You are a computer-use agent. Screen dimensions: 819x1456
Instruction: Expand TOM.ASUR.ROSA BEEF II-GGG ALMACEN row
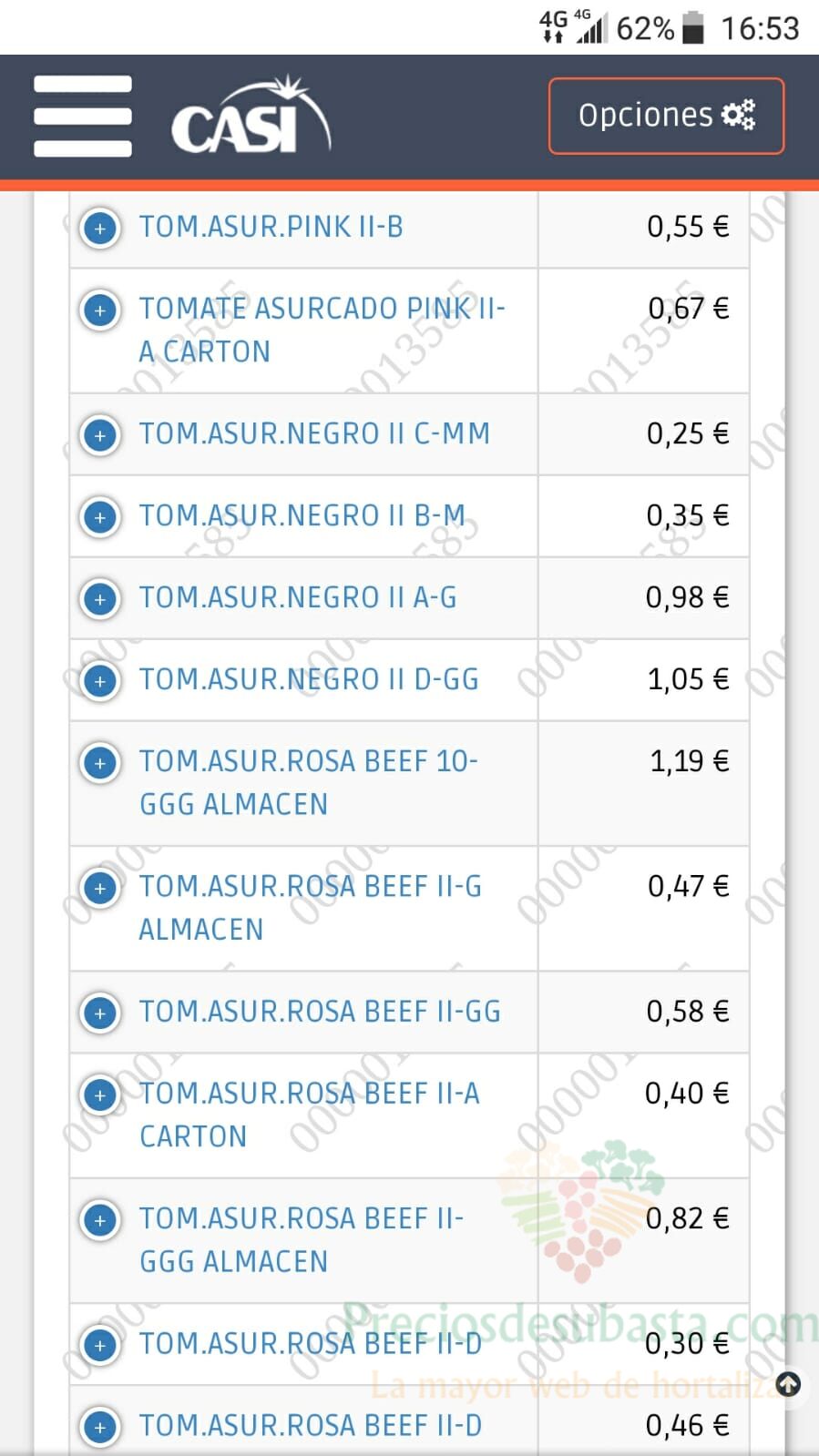tap(100, 1219)
